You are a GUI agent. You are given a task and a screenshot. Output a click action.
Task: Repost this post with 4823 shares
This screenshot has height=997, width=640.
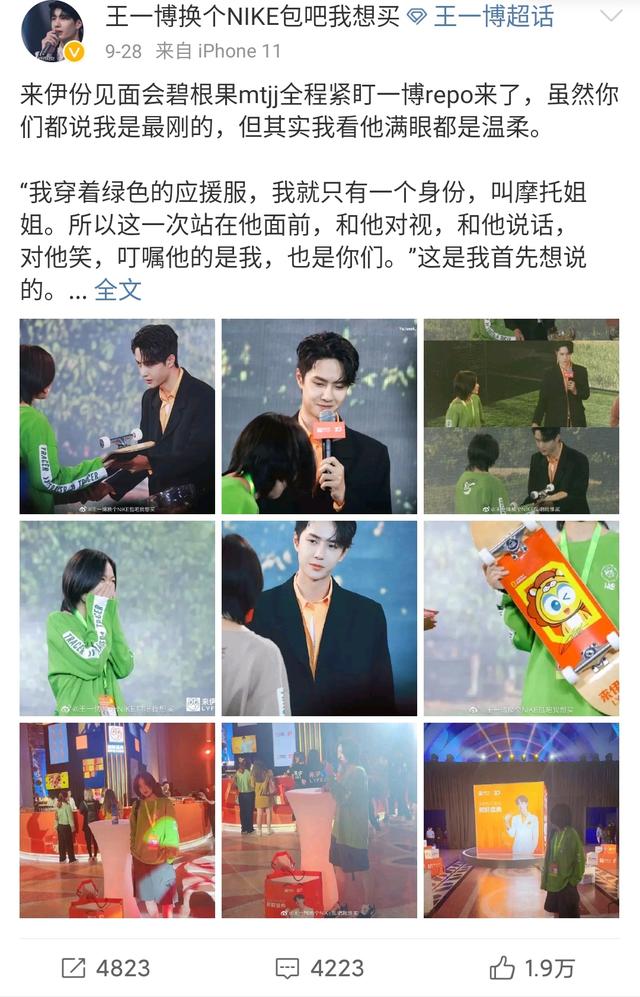tap(106, 967)
